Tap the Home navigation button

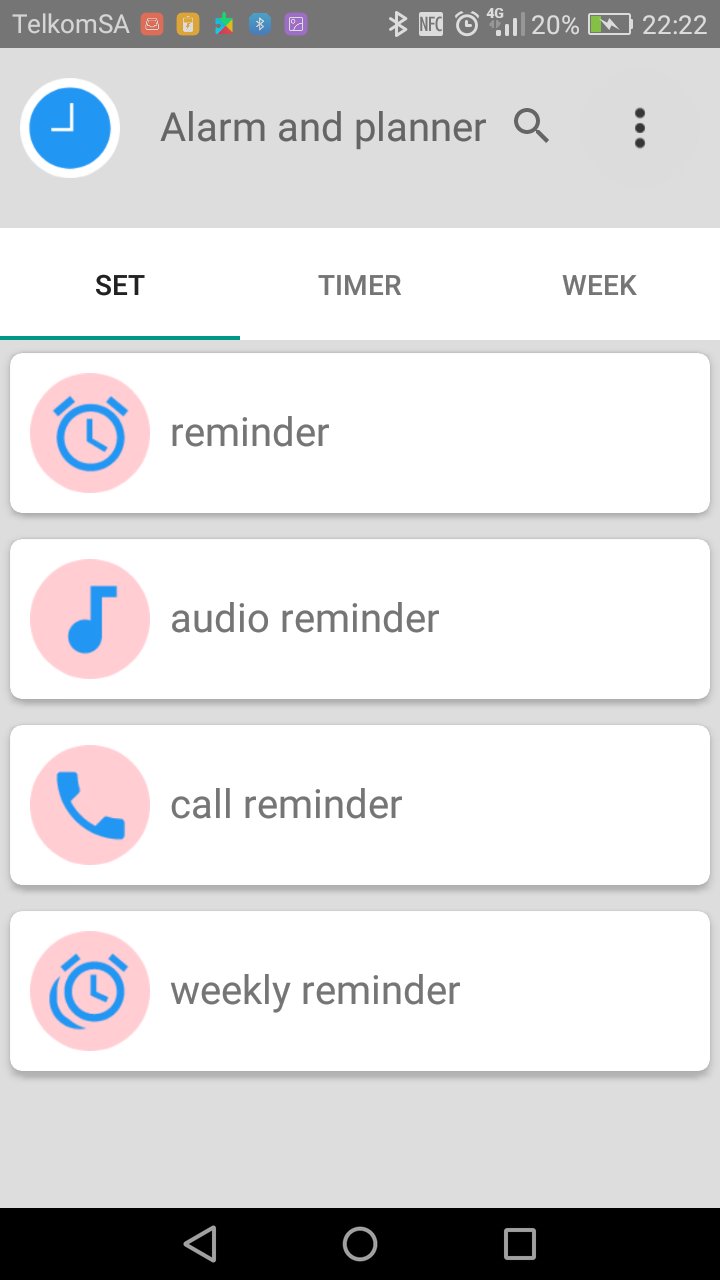(x=359, y=1243)
